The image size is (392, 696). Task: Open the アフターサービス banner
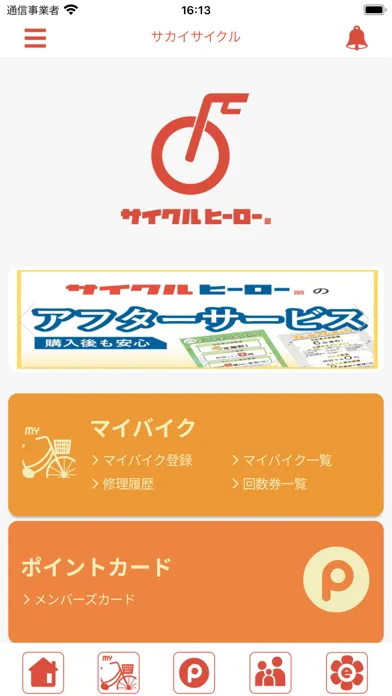[196, 320]
